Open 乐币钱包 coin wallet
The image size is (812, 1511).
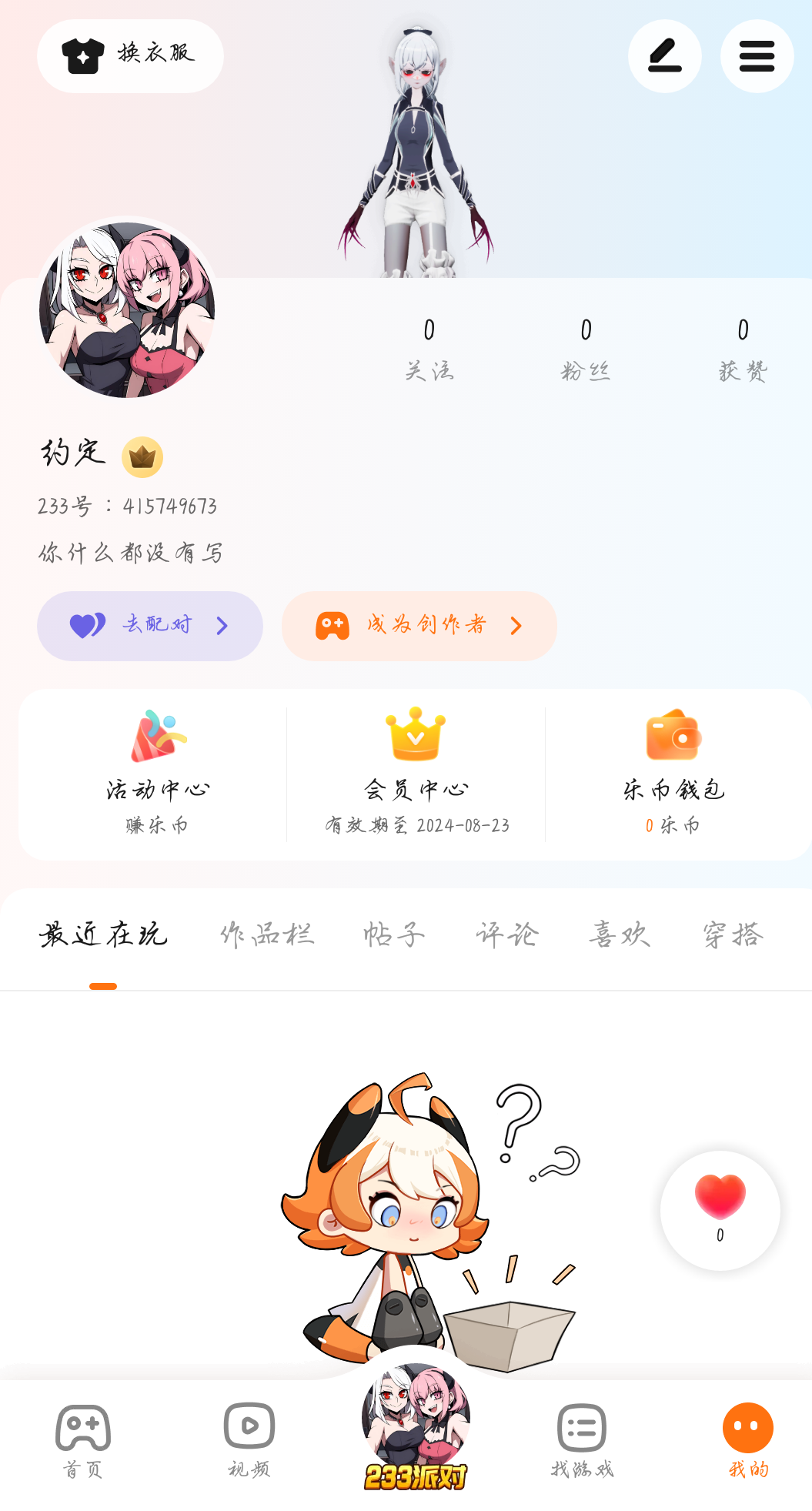click(673, 773)
